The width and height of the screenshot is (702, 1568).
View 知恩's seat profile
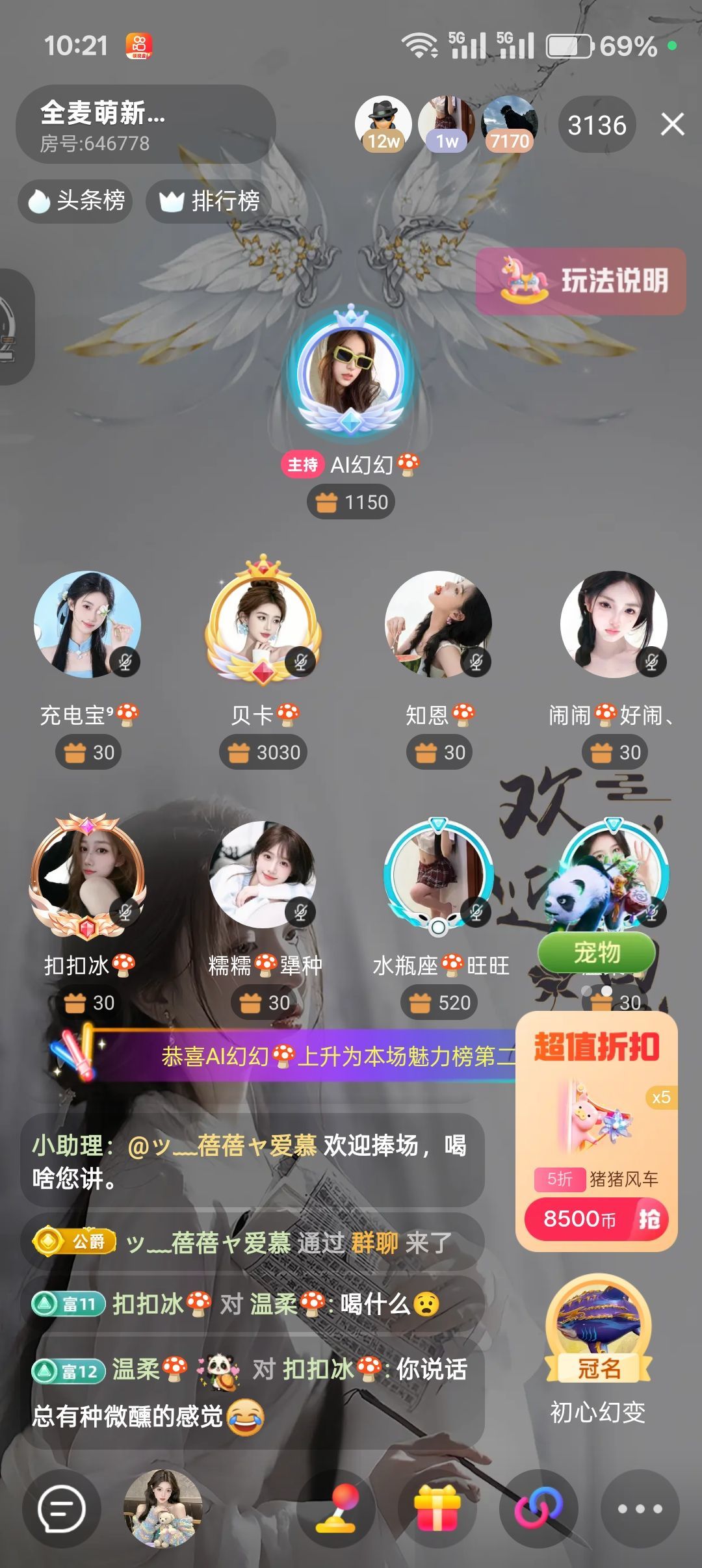point(438,624)
